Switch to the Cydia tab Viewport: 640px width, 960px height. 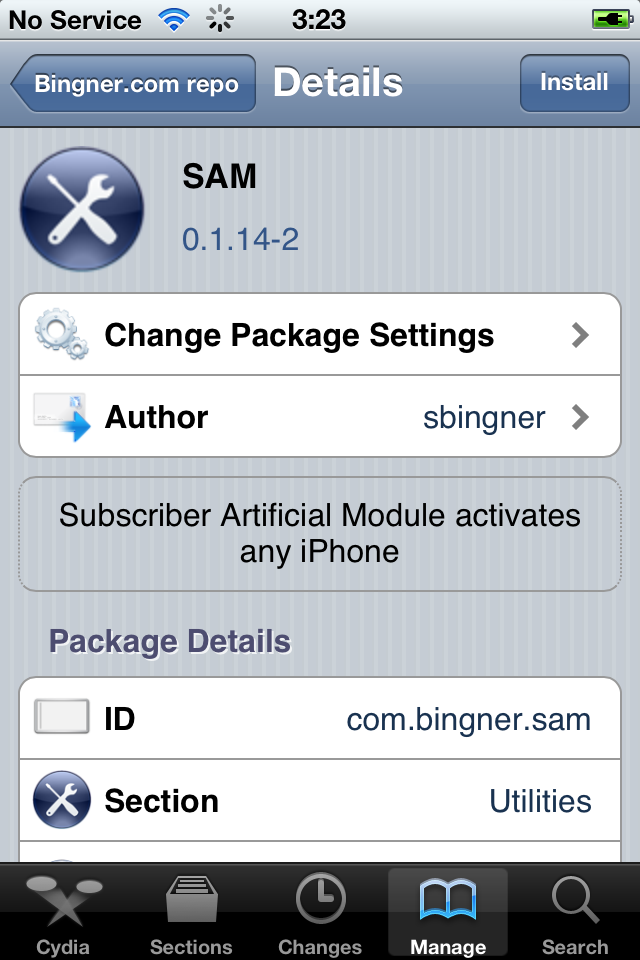63,912
